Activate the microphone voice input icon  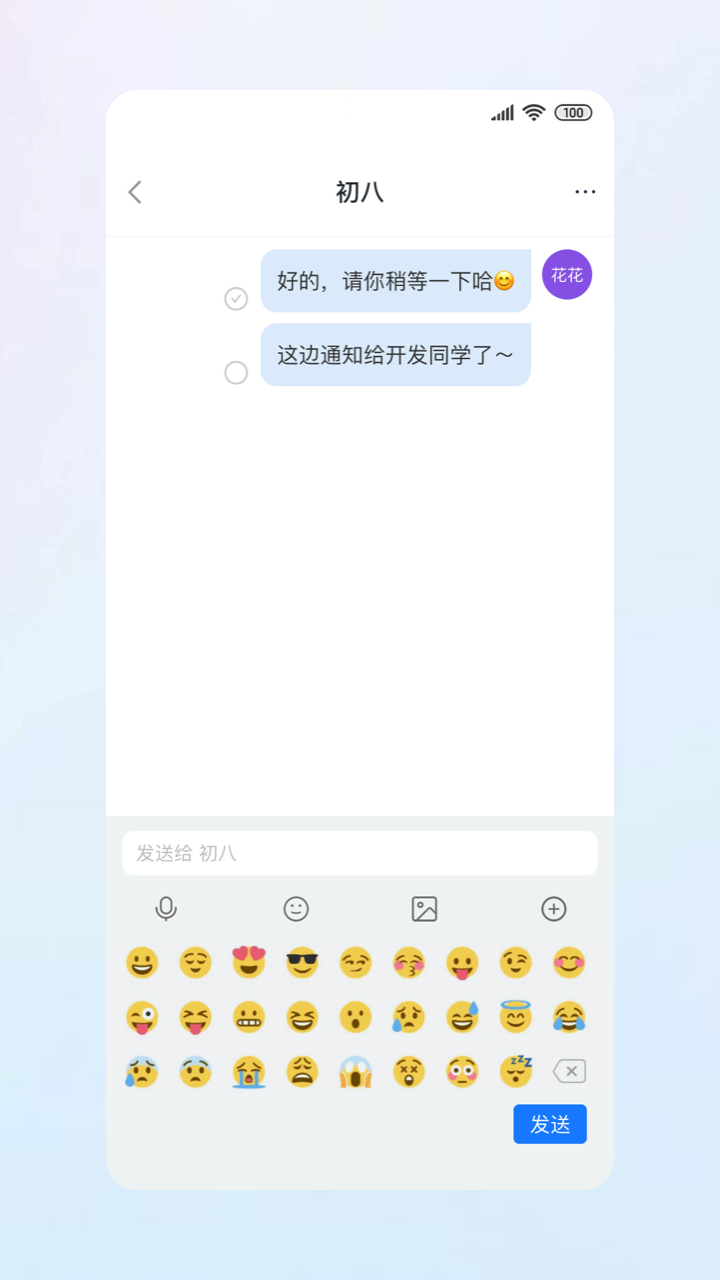point(166,909)
